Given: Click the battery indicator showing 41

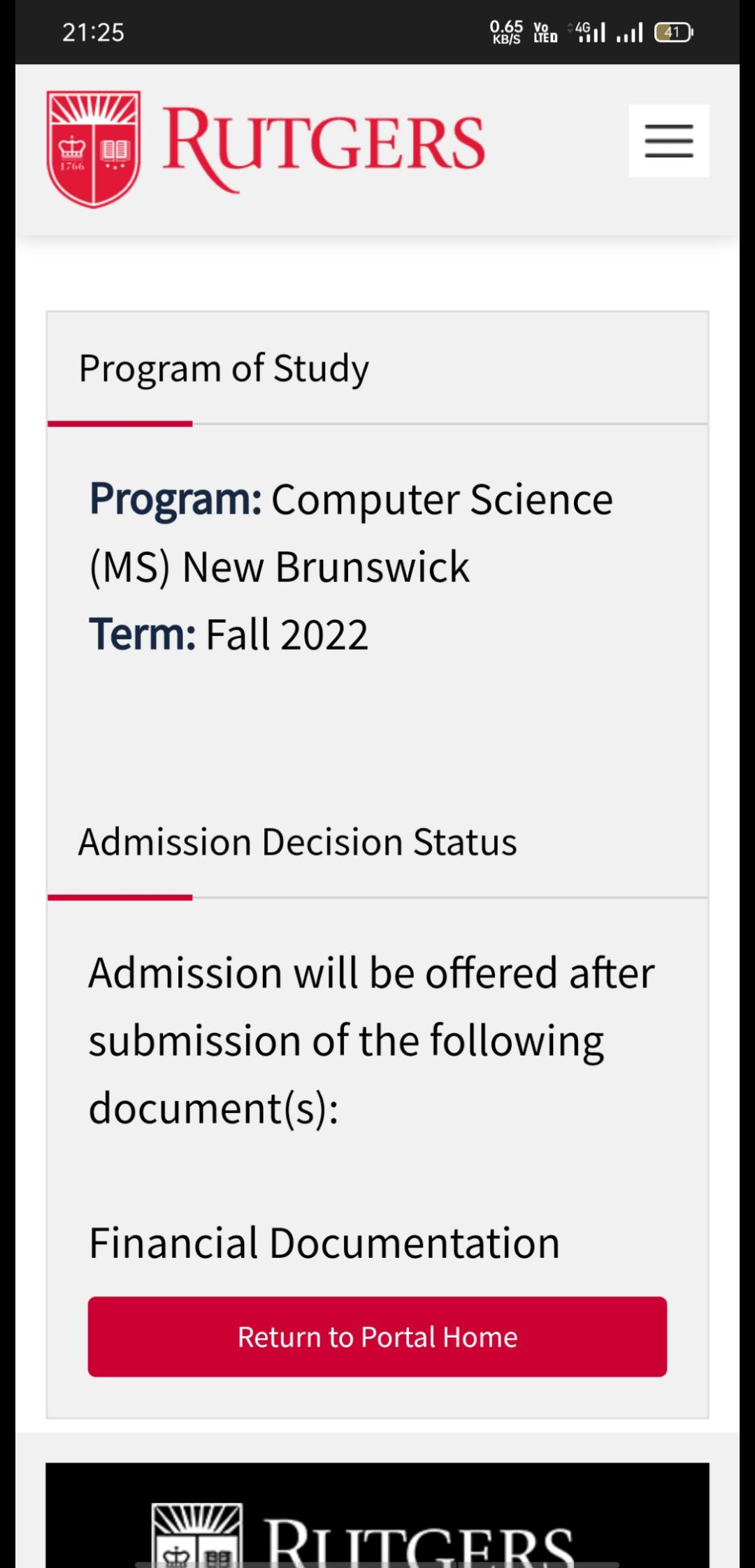Looking at the screenshot, I should [x=673, y=31].
